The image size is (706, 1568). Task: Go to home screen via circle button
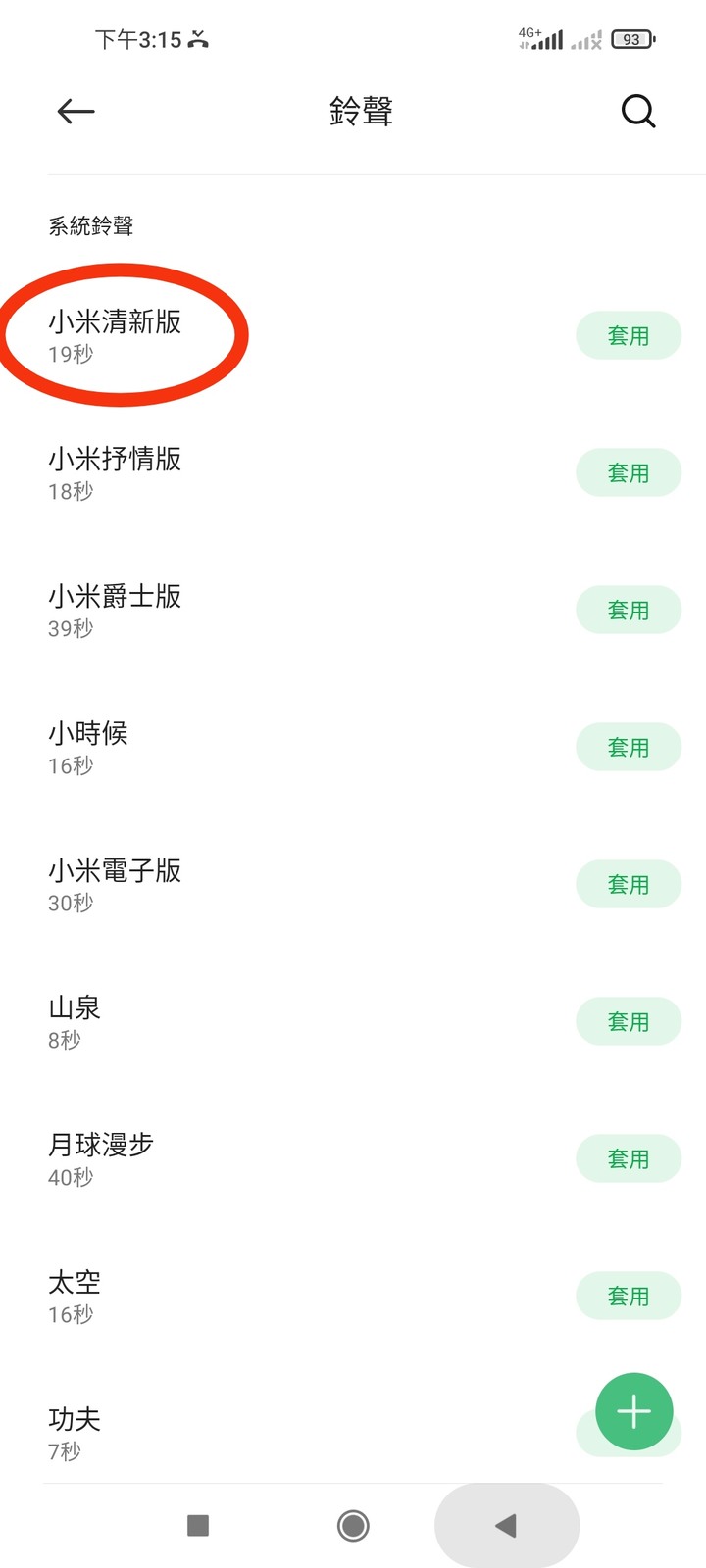tap(353, 1525)
